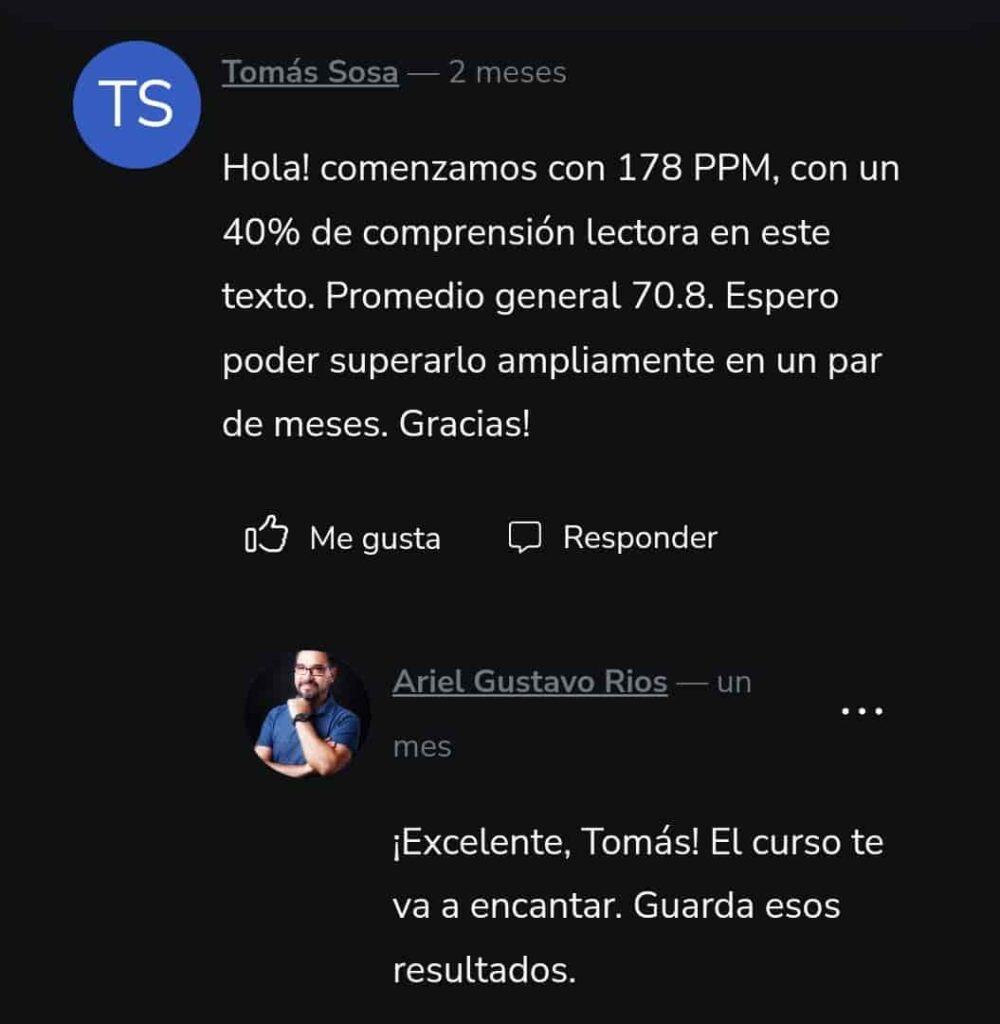
Task: Open Ariel Gustavo Rios profile link
Action: click(529, 682)
